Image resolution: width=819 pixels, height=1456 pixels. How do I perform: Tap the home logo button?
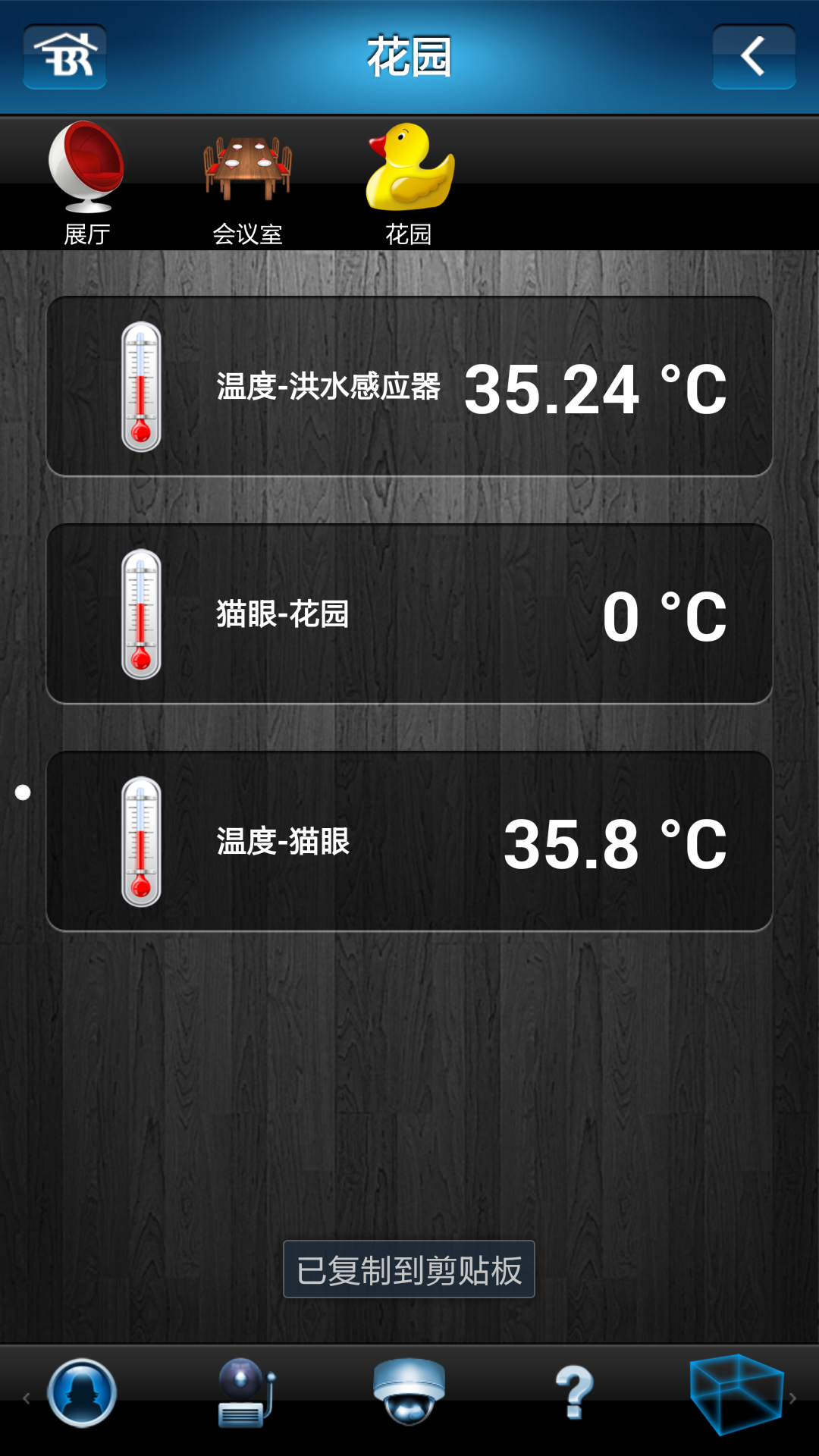click(64, 56)
